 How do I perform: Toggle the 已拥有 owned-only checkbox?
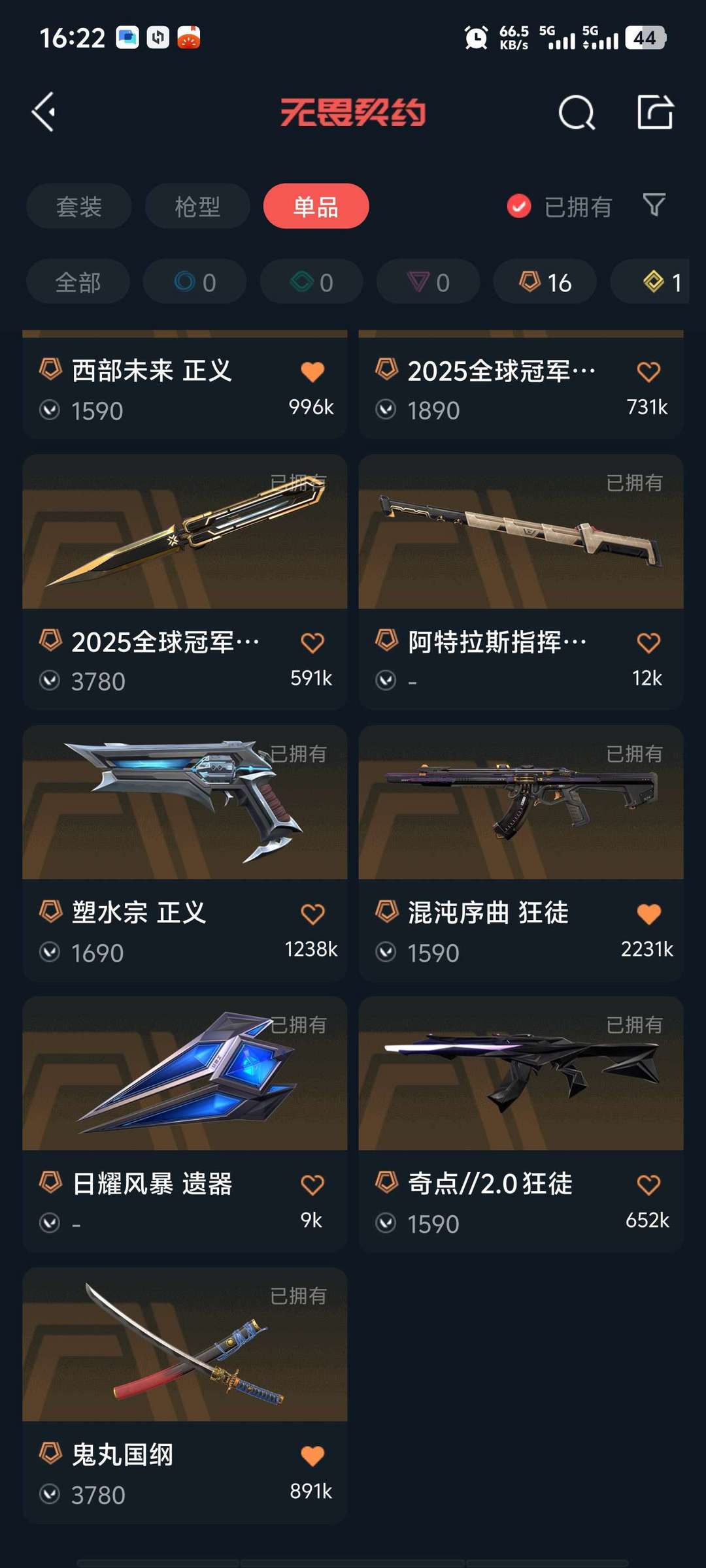[519, 206]
